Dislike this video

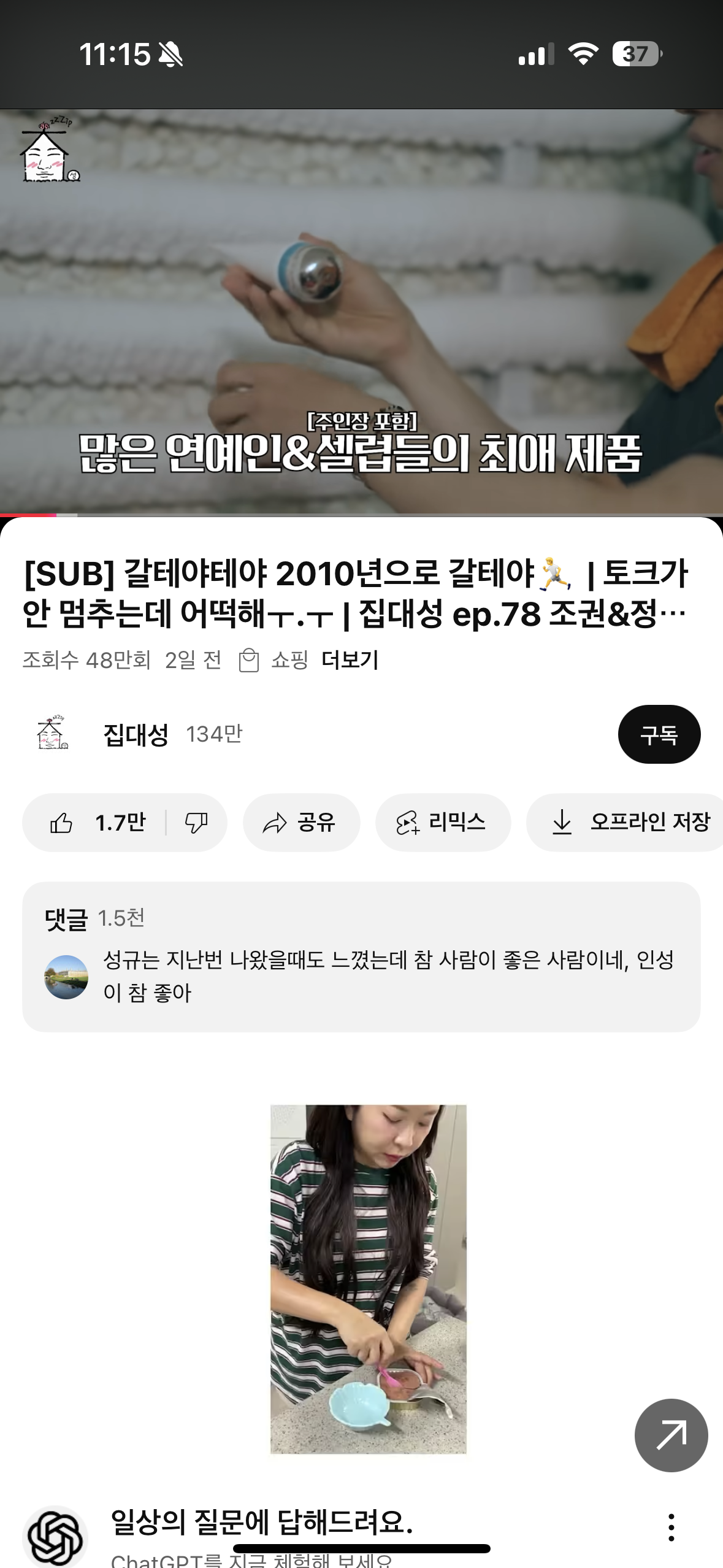[196, 823]
